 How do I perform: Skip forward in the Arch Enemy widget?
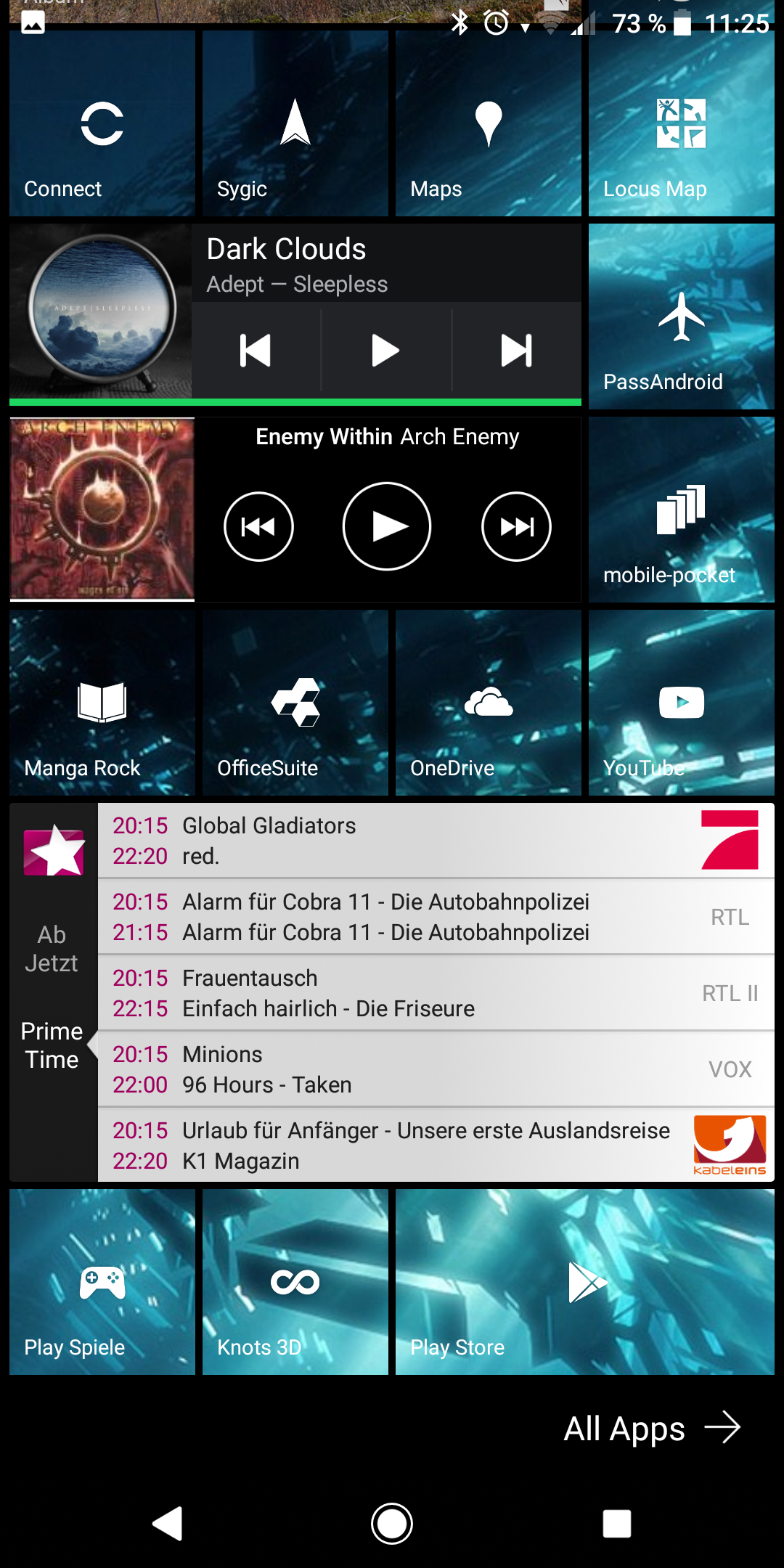(516, 526)
